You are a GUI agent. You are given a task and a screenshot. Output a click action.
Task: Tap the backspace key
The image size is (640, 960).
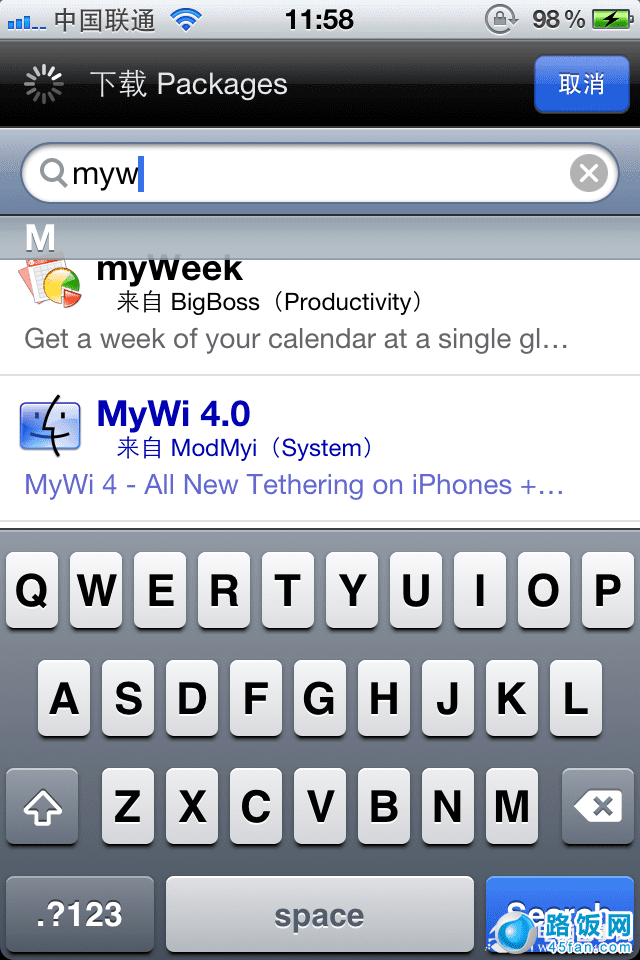[597, 806]
